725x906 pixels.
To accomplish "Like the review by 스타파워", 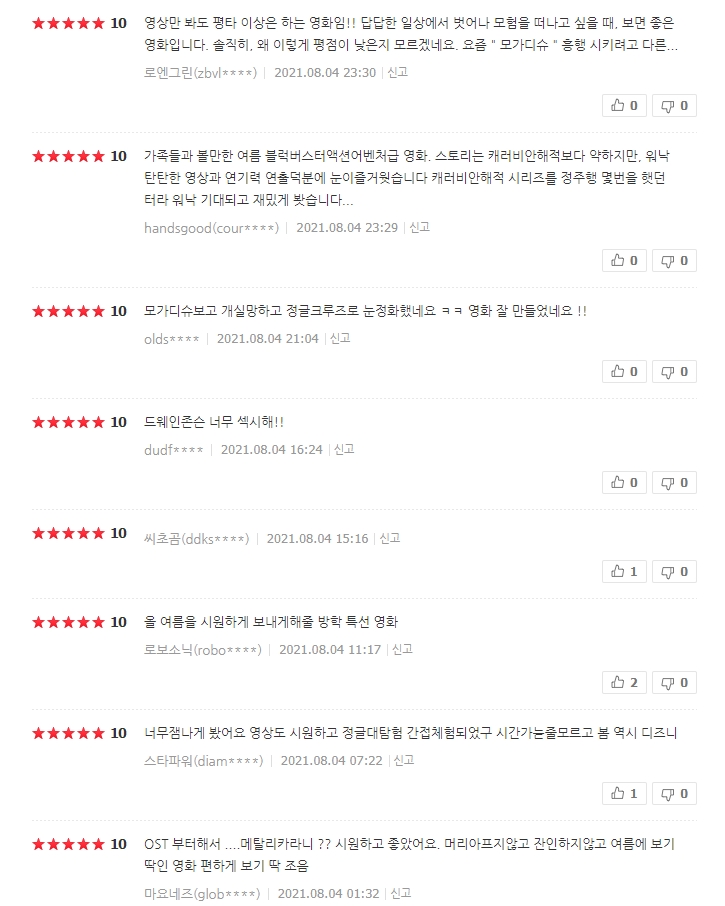I will [625, 793].
